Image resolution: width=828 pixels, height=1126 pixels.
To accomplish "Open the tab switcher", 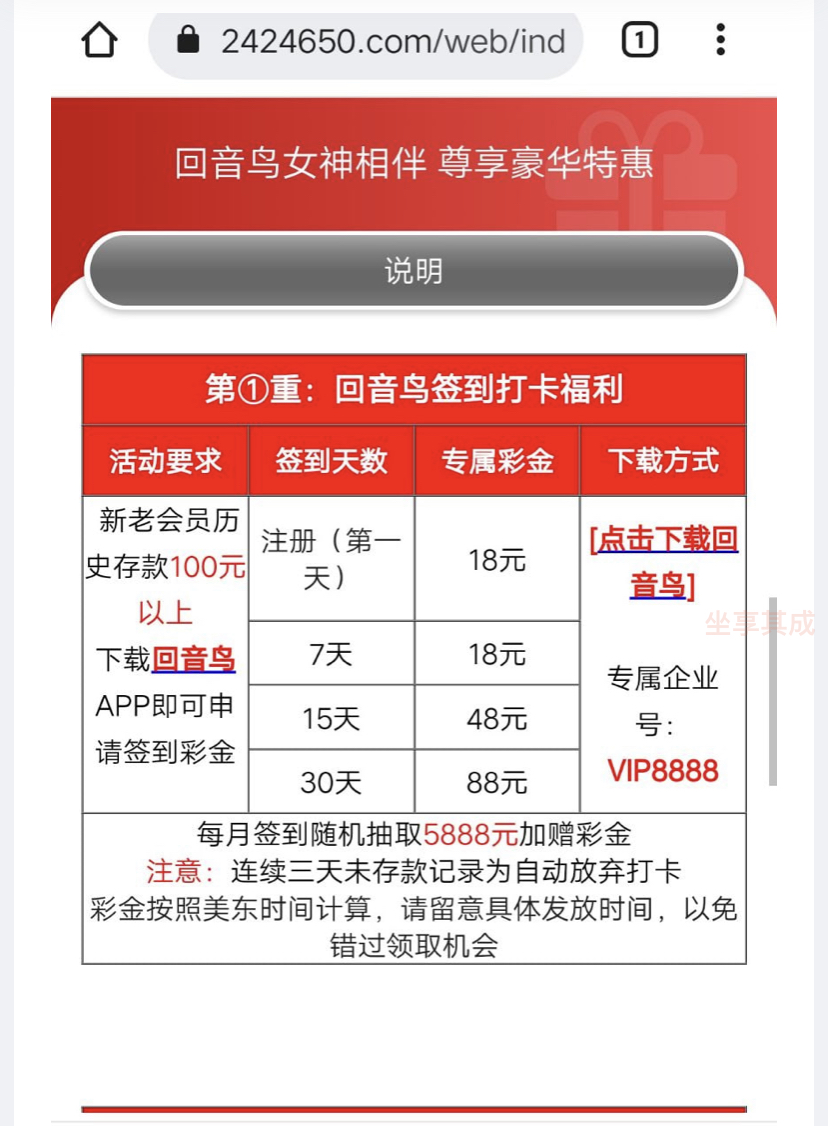I will (640, 41).
